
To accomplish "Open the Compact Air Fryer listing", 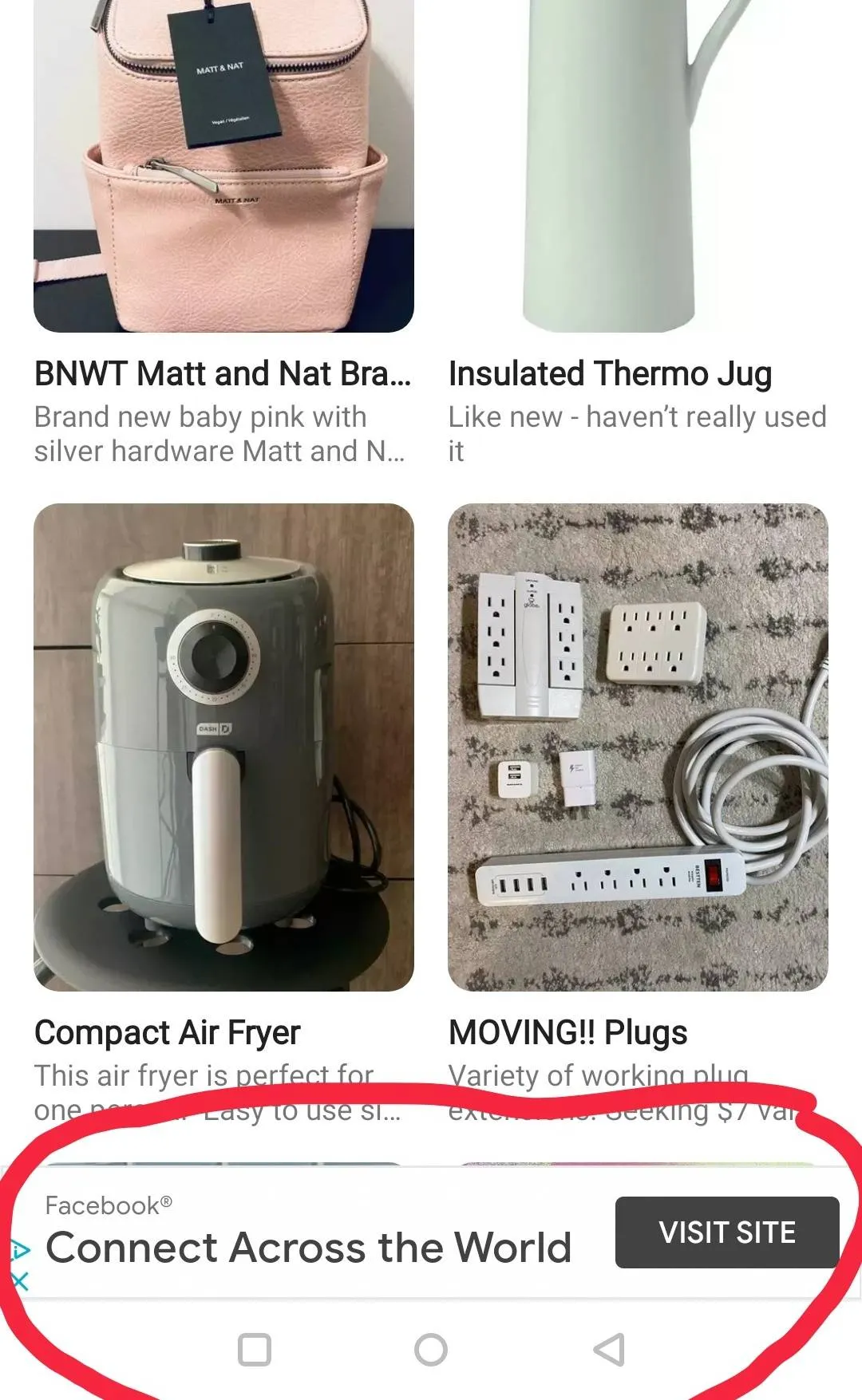I will 223,747.
